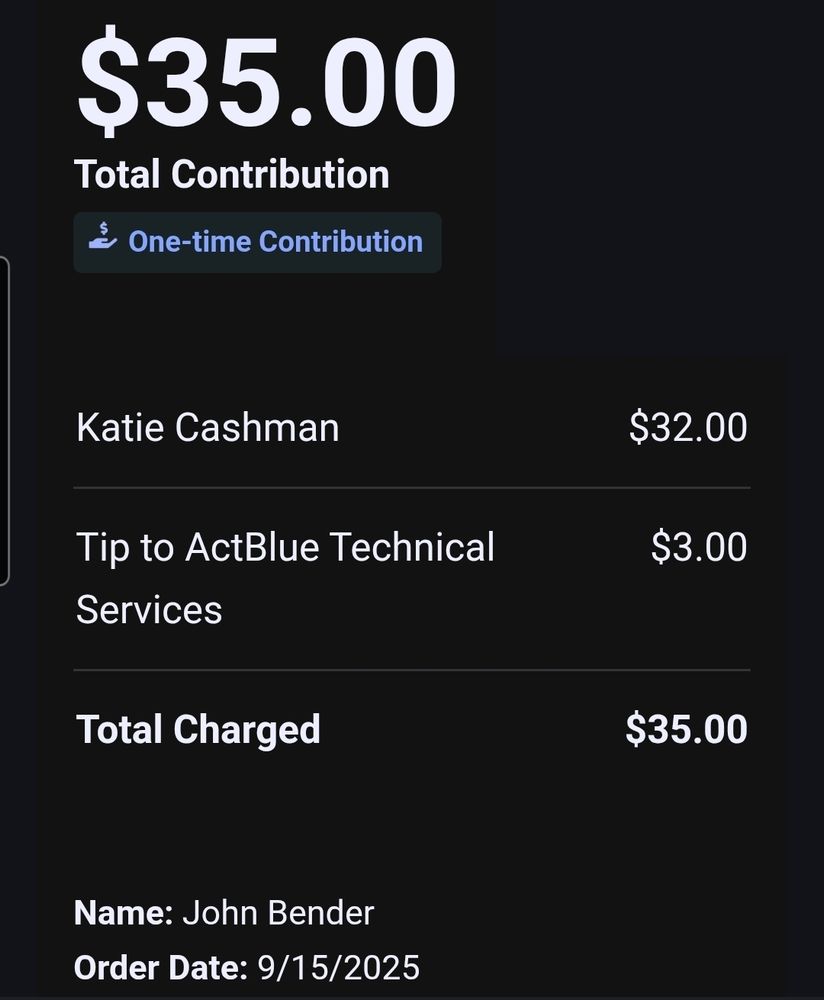824x1000 pixels.
Task: Click the $35.00 total charged amount
Action: [x=685, y=729]
